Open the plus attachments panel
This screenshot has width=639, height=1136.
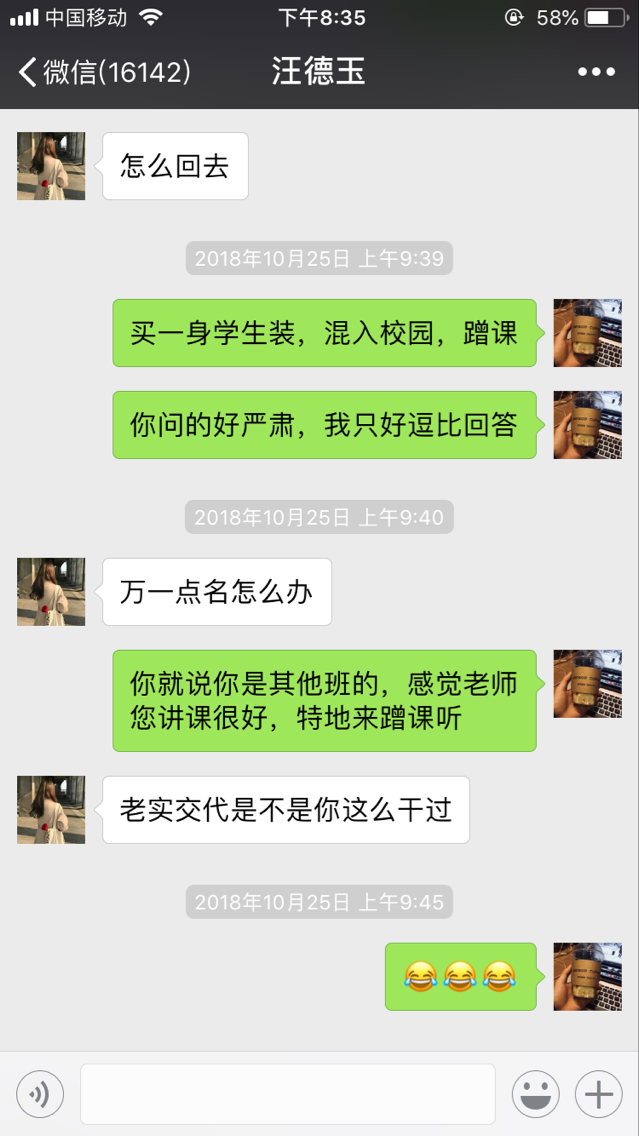598,1095
